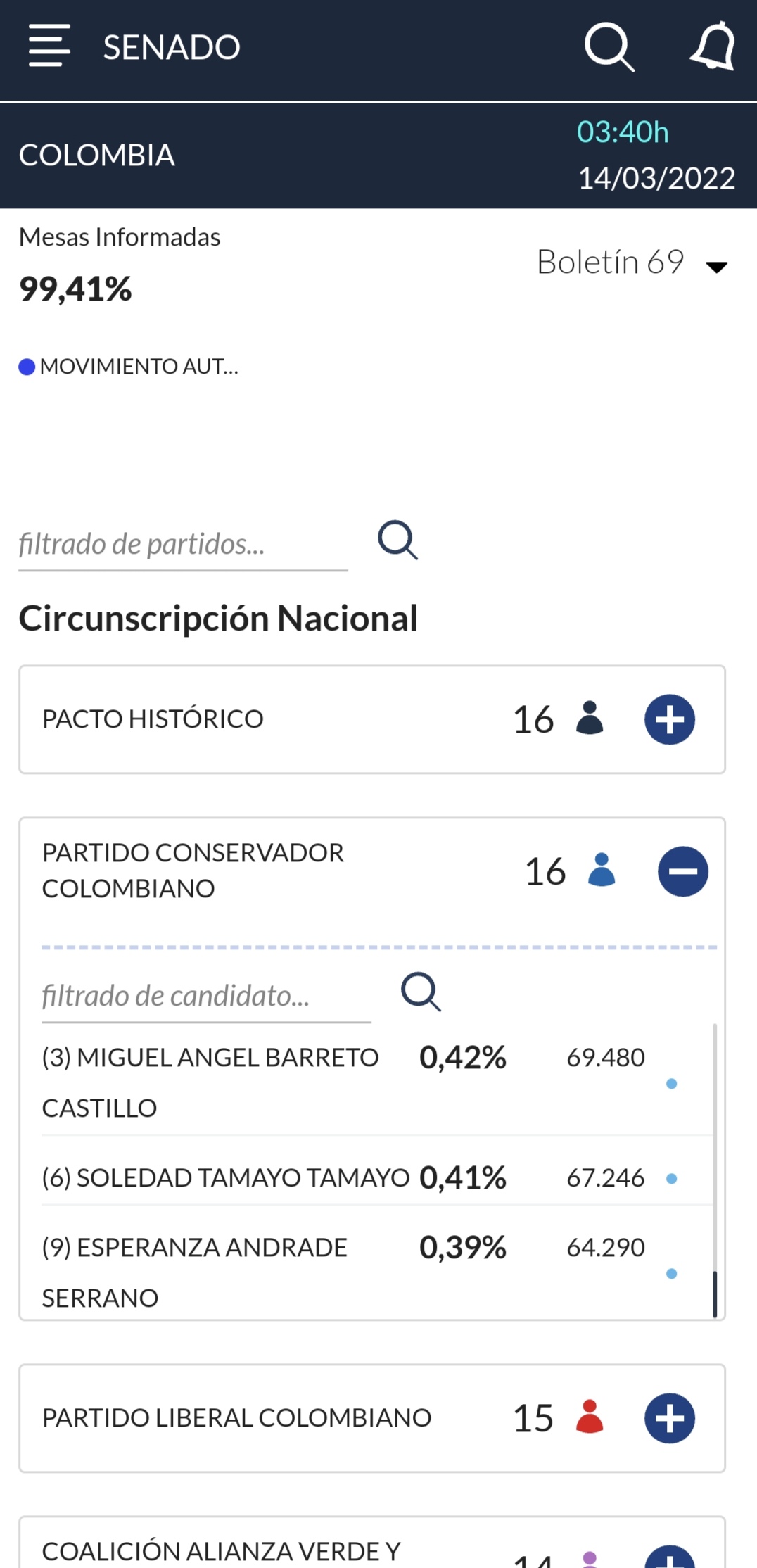This screenshot has height=1568, width=757.
Task: Focus the filtrado de candidato field
Action: coord(206,997)
